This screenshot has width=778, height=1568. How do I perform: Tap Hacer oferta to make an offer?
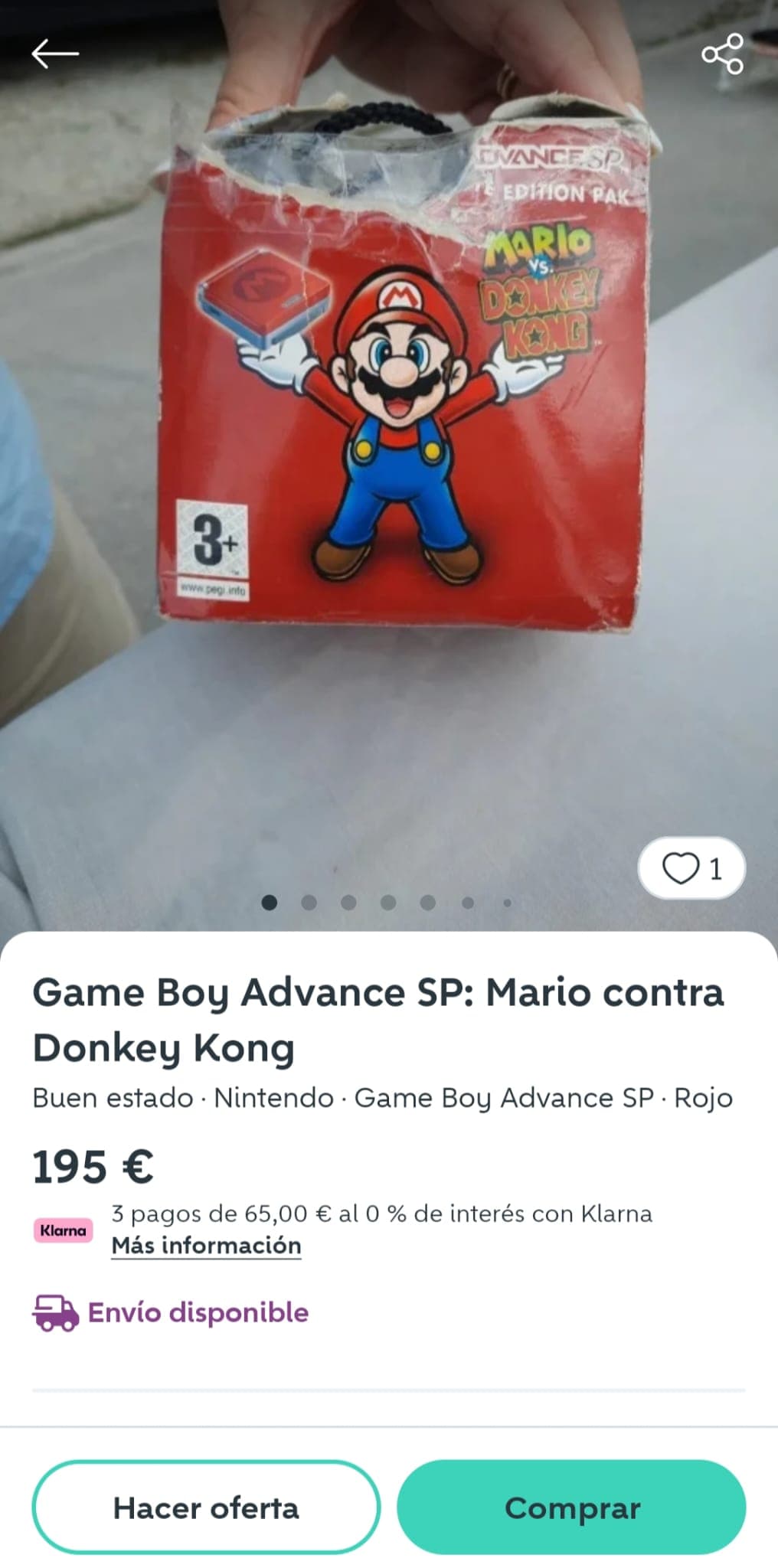206,1508
